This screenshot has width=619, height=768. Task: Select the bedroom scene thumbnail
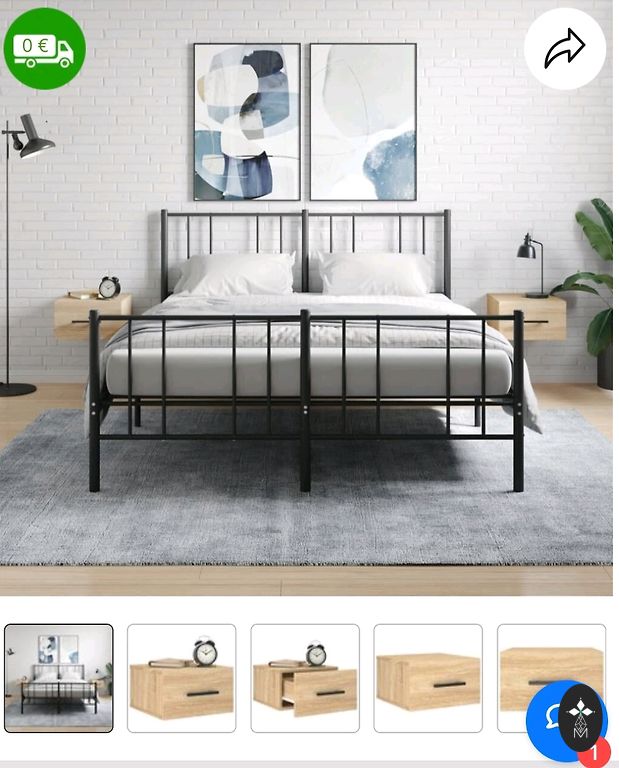click(x=59, y=678)
